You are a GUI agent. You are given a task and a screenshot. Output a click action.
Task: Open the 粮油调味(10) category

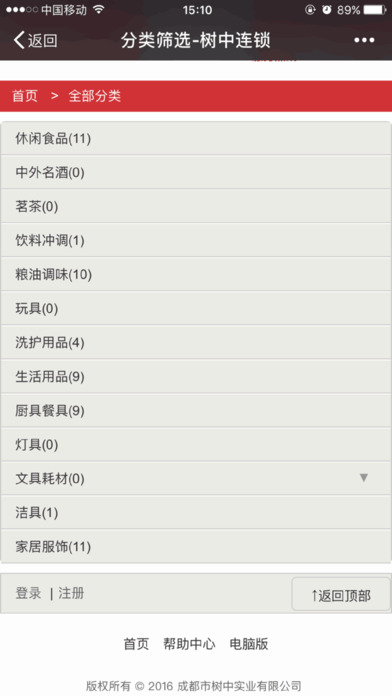tap(196, 274)
